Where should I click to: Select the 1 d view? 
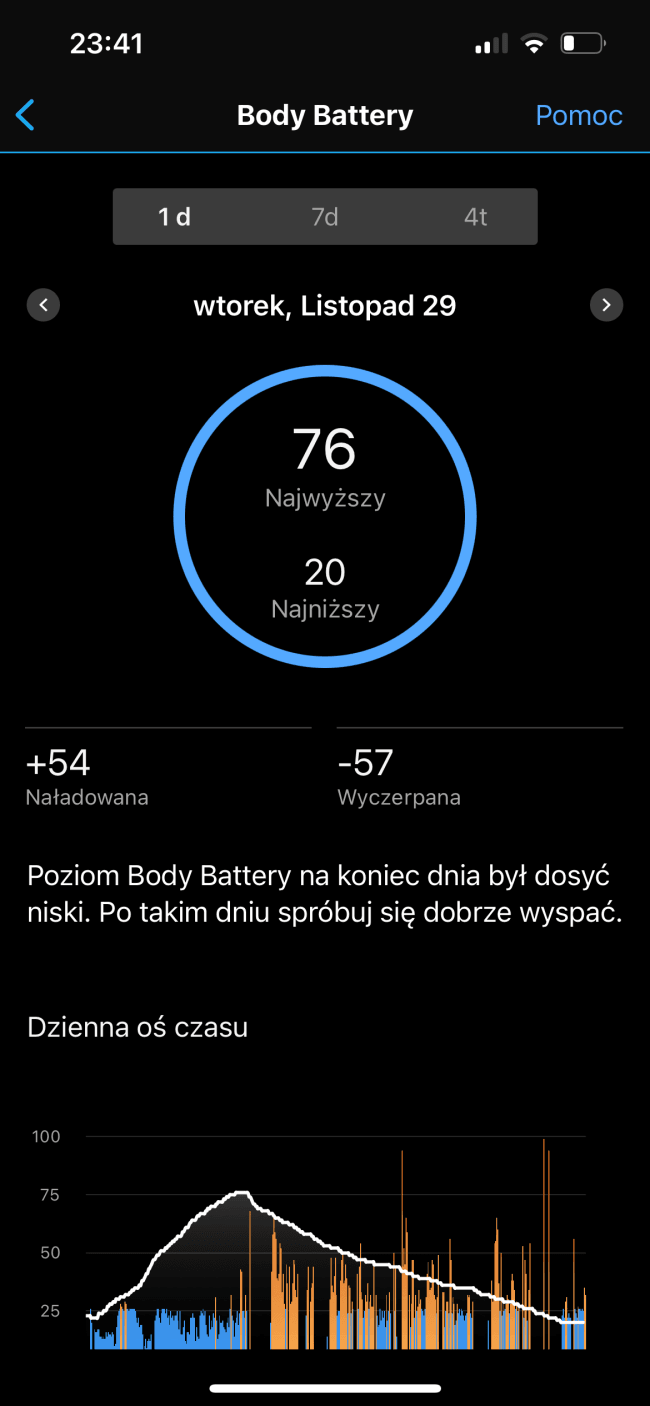175,217
